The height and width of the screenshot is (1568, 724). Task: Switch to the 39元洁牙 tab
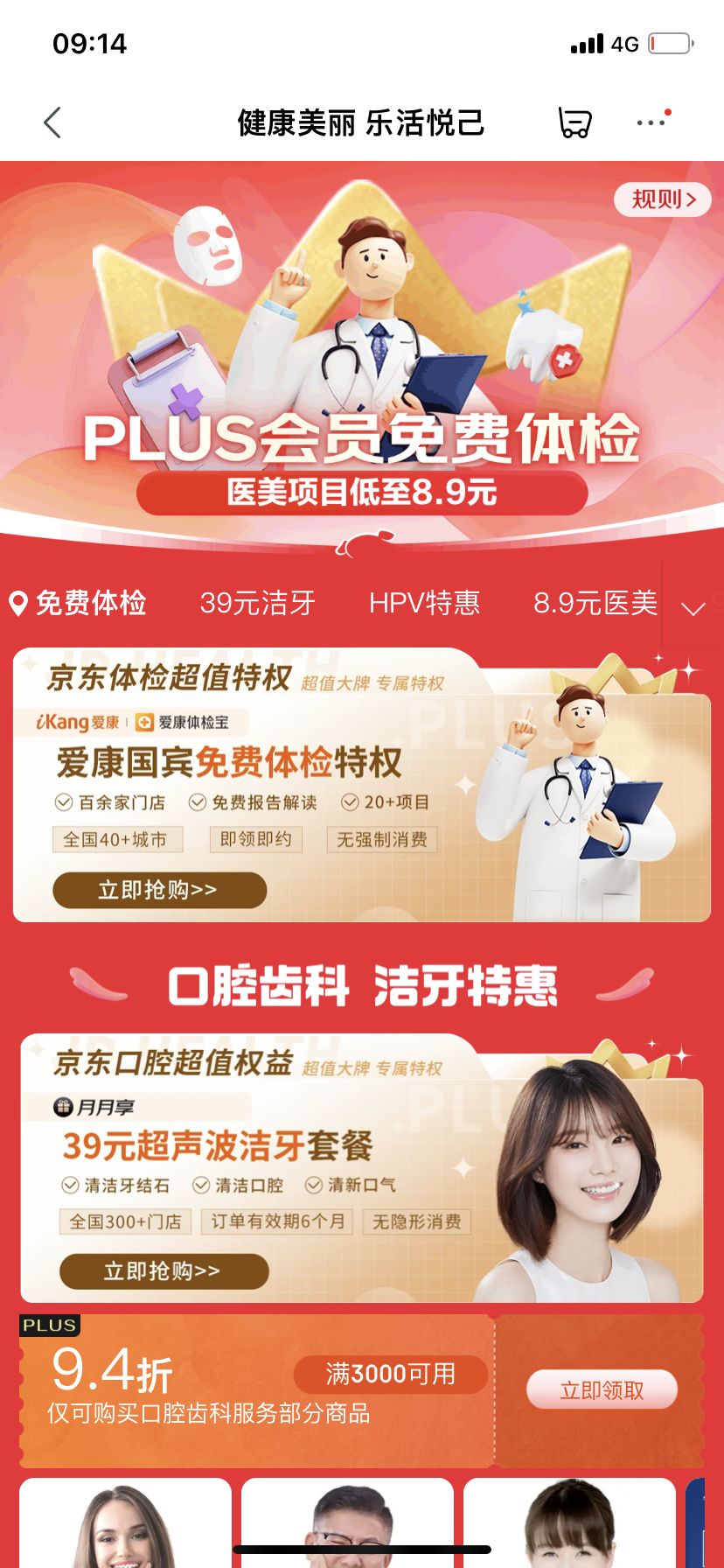[257, 603]
